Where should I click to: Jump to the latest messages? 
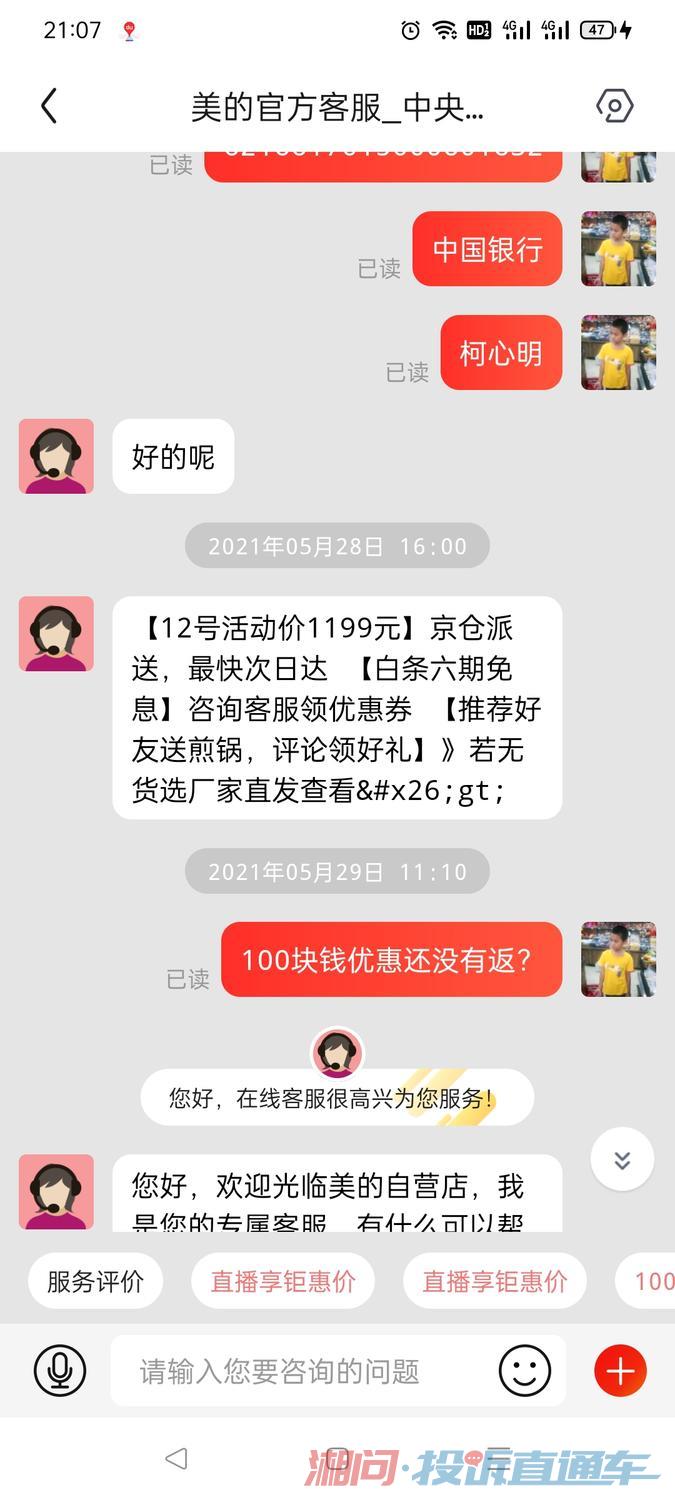pos(622,1160)
